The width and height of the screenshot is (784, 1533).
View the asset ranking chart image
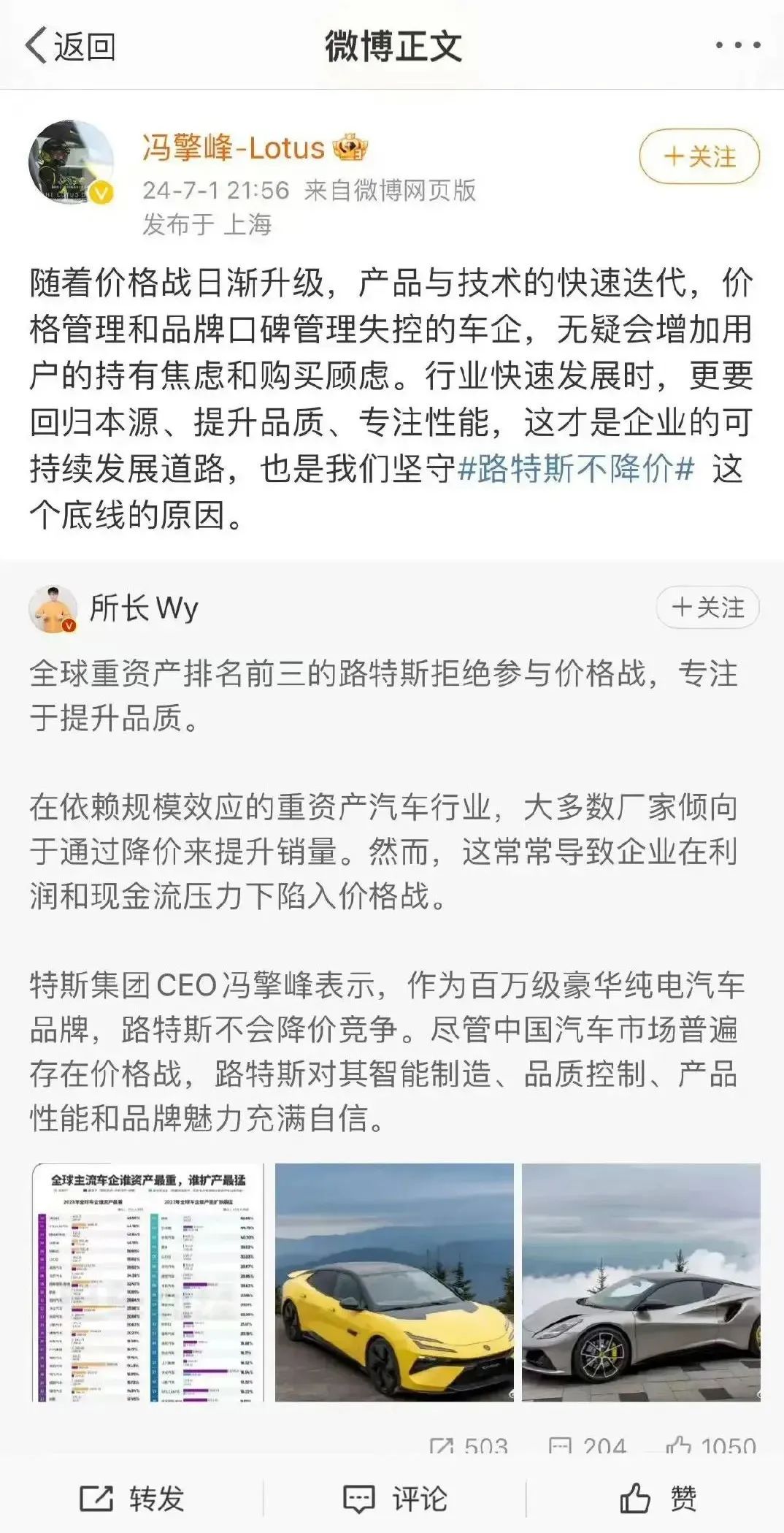pyautogui.click(x=148, y=1282)
